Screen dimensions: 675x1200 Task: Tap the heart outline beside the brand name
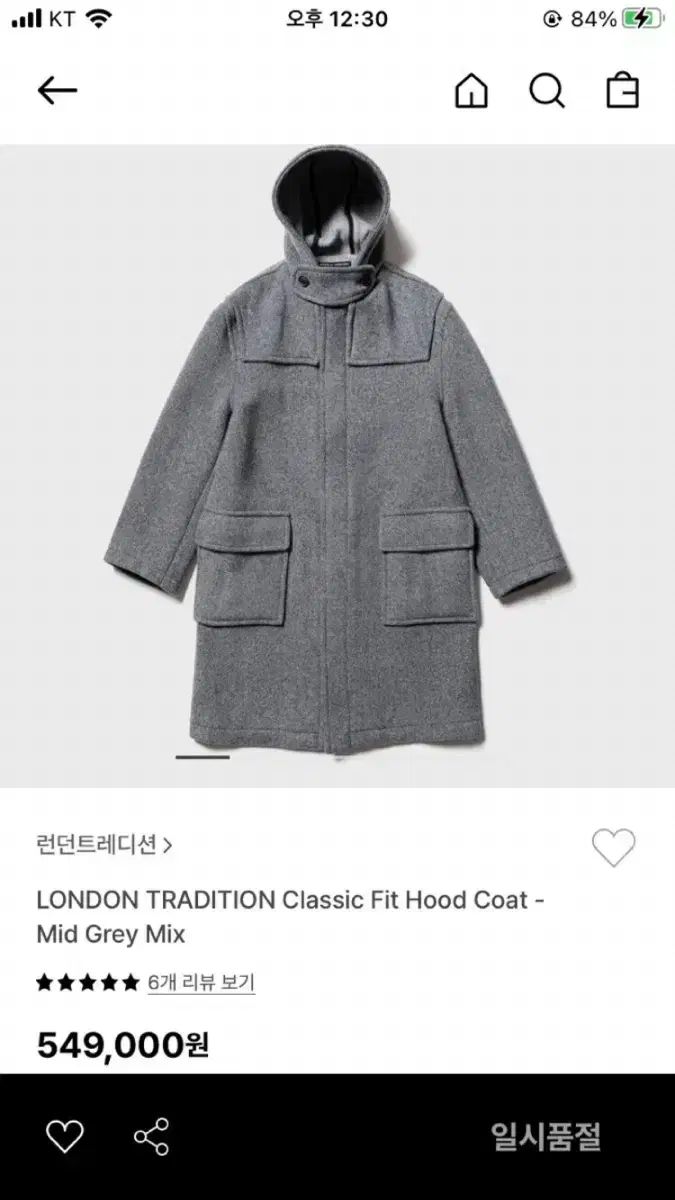(x=613, y=848)
